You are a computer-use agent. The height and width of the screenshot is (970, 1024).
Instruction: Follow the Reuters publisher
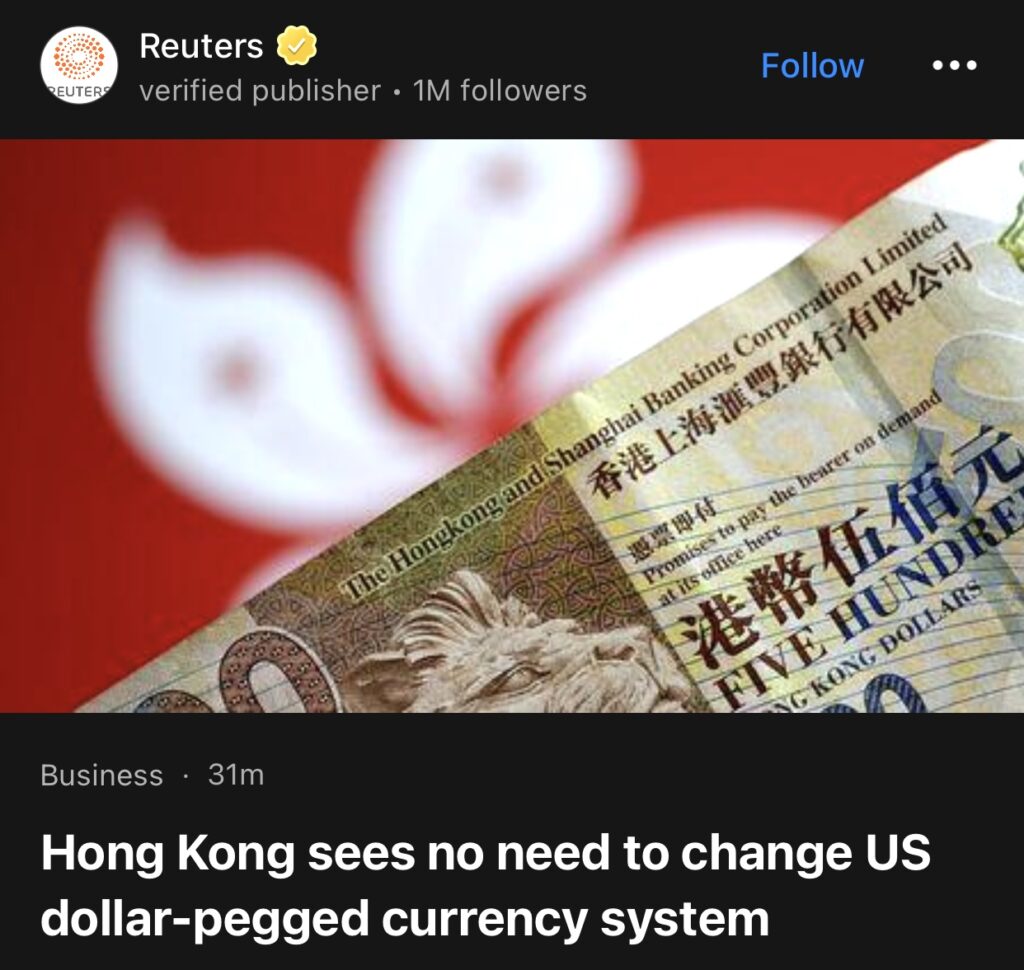coord(812,66)
